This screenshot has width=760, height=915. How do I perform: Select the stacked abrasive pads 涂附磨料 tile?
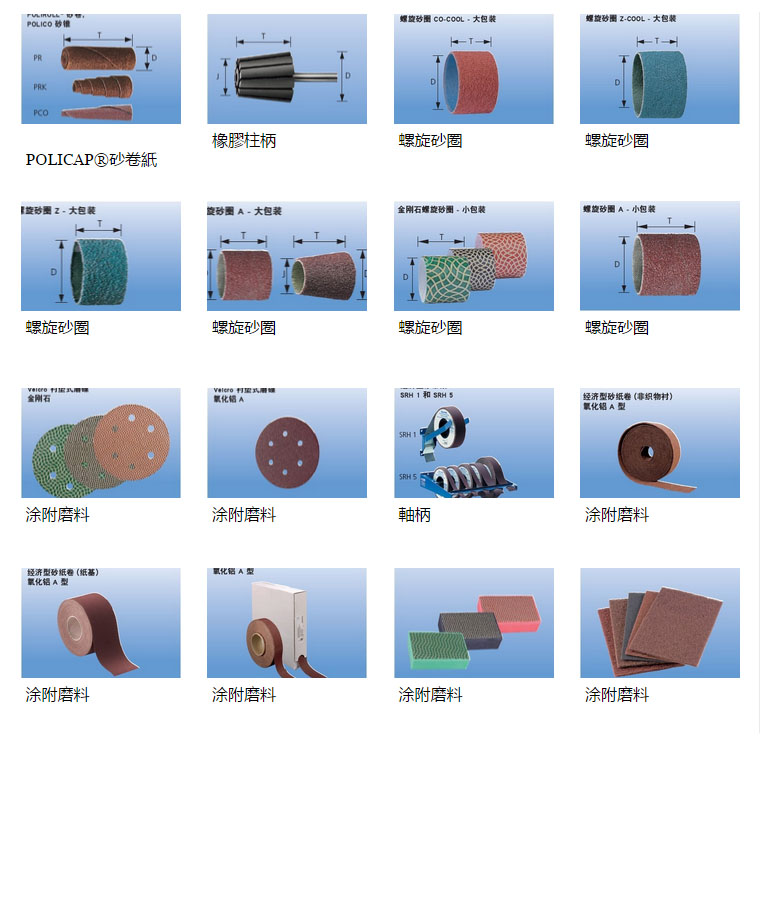[x=659, y=623]
